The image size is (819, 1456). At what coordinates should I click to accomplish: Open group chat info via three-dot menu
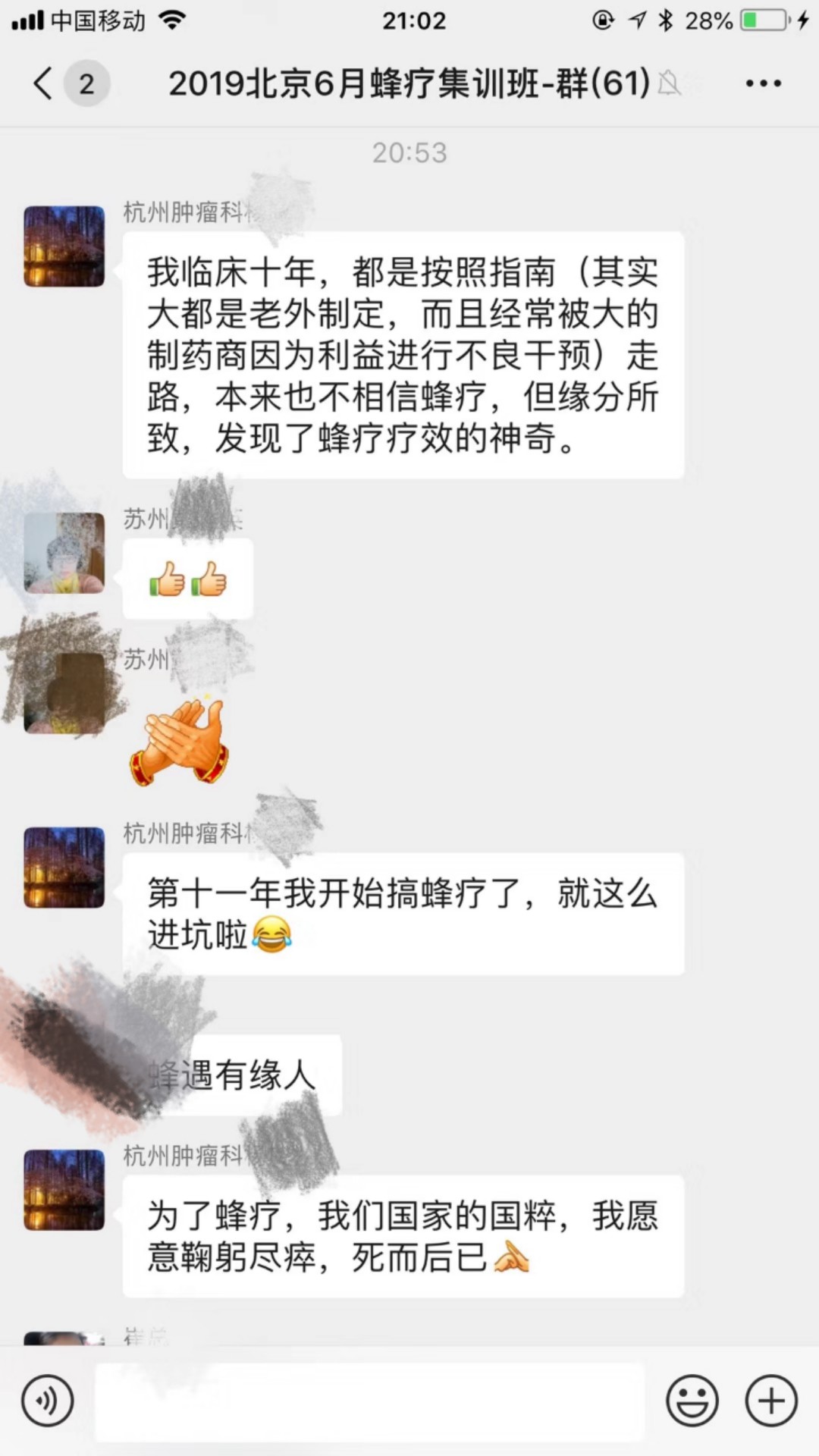click(x=763, y=83)
